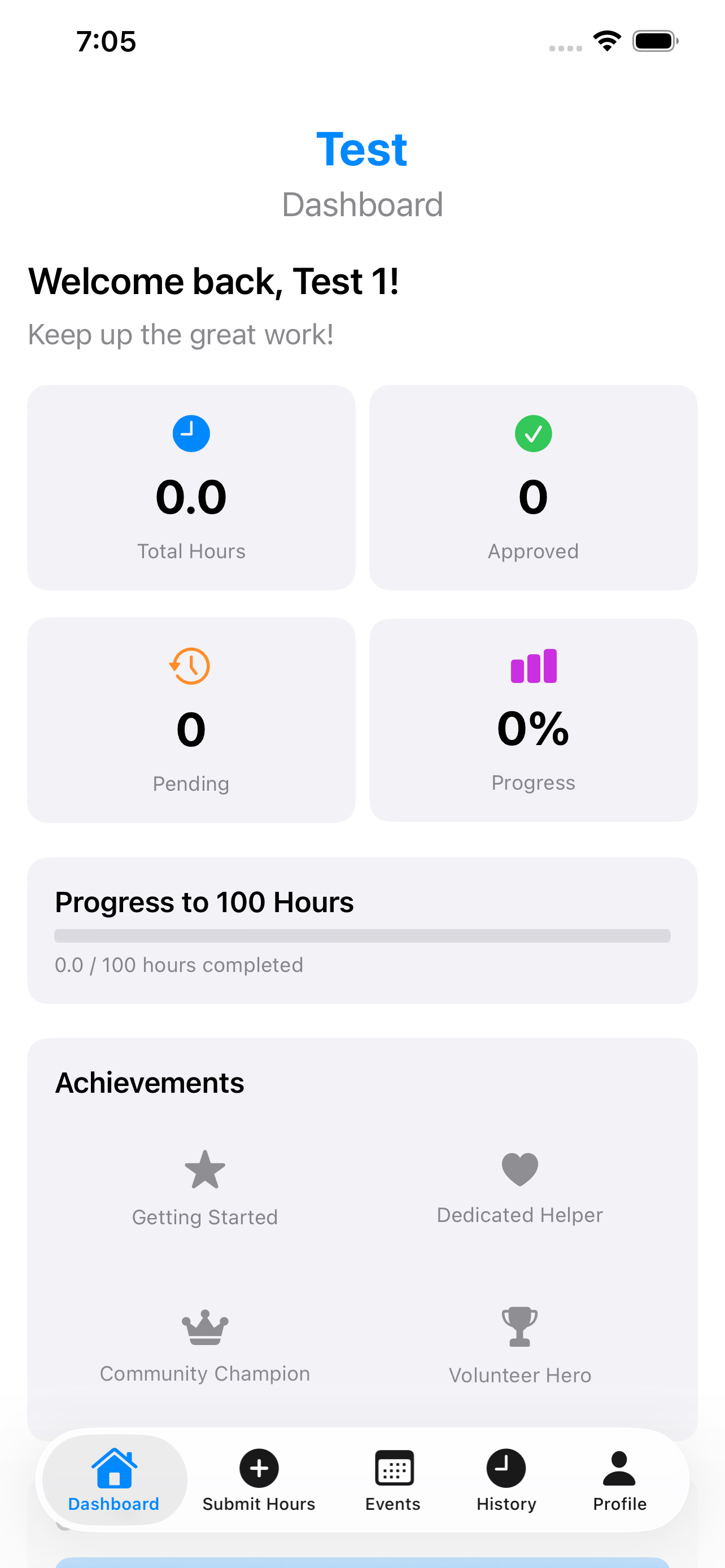Open Submit Hours with the plus icon
The height and width of the screenshot is (1568, 725).
coord(258,1469)
